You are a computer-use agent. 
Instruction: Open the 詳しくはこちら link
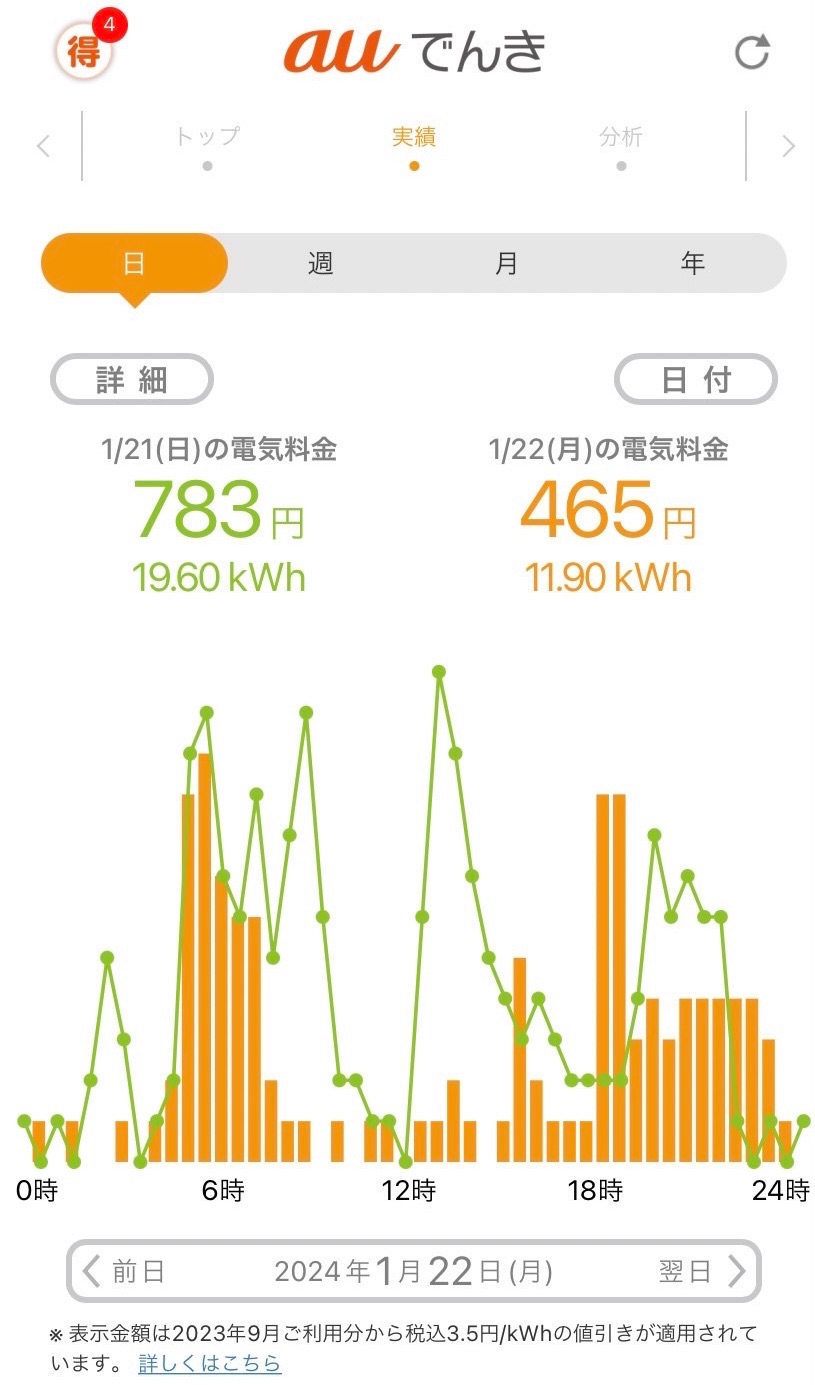point(209,1362)
